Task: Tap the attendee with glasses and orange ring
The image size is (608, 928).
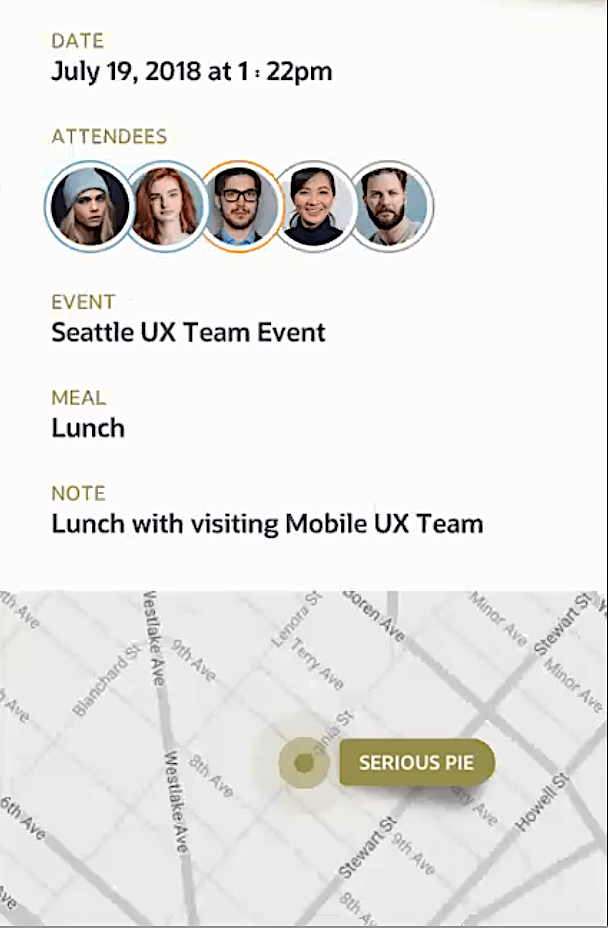Action: click(x=241, y=206)
